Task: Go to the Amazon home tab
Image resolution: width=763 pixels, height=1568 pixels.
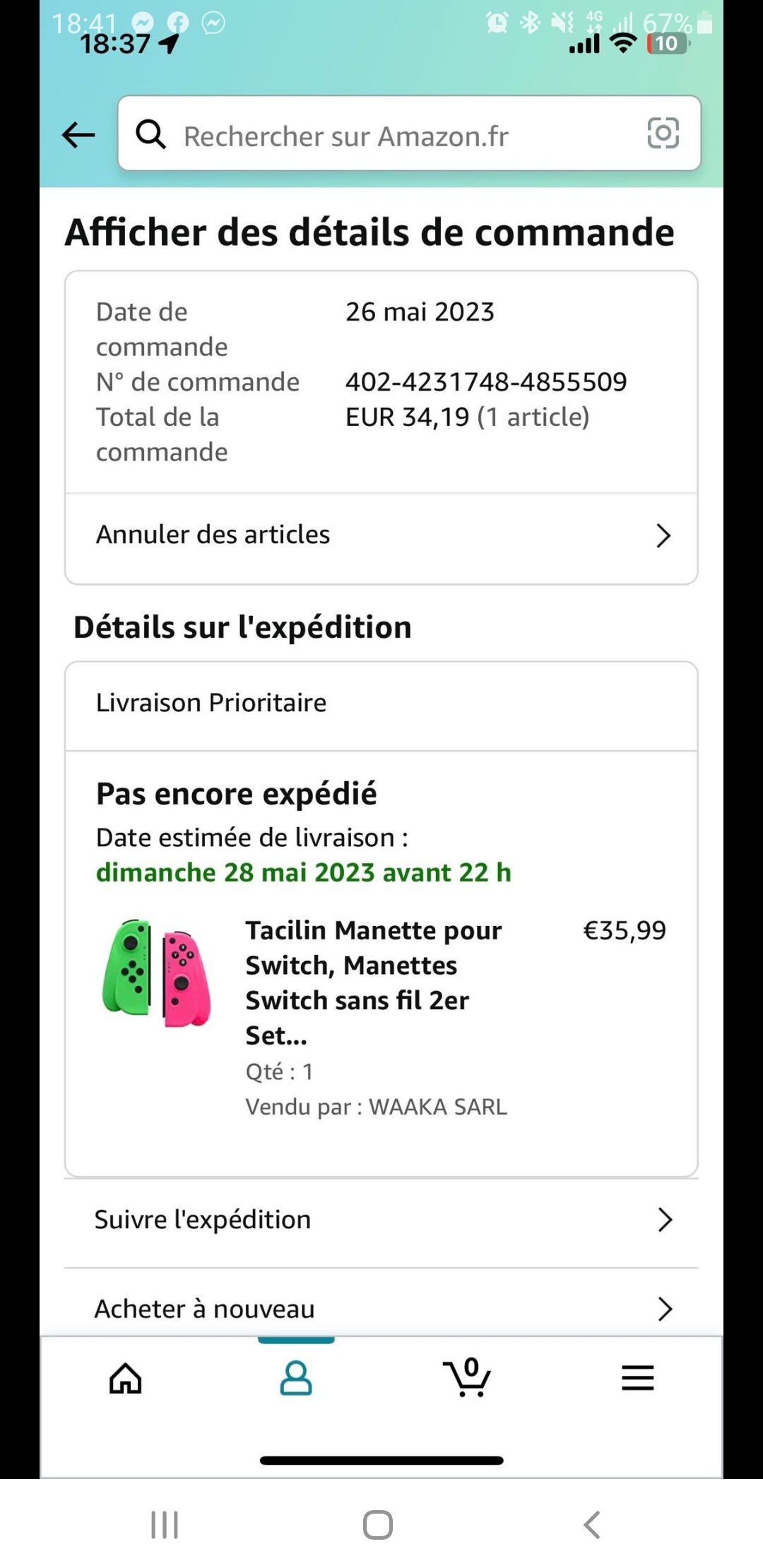Action: click(126, 1378)
